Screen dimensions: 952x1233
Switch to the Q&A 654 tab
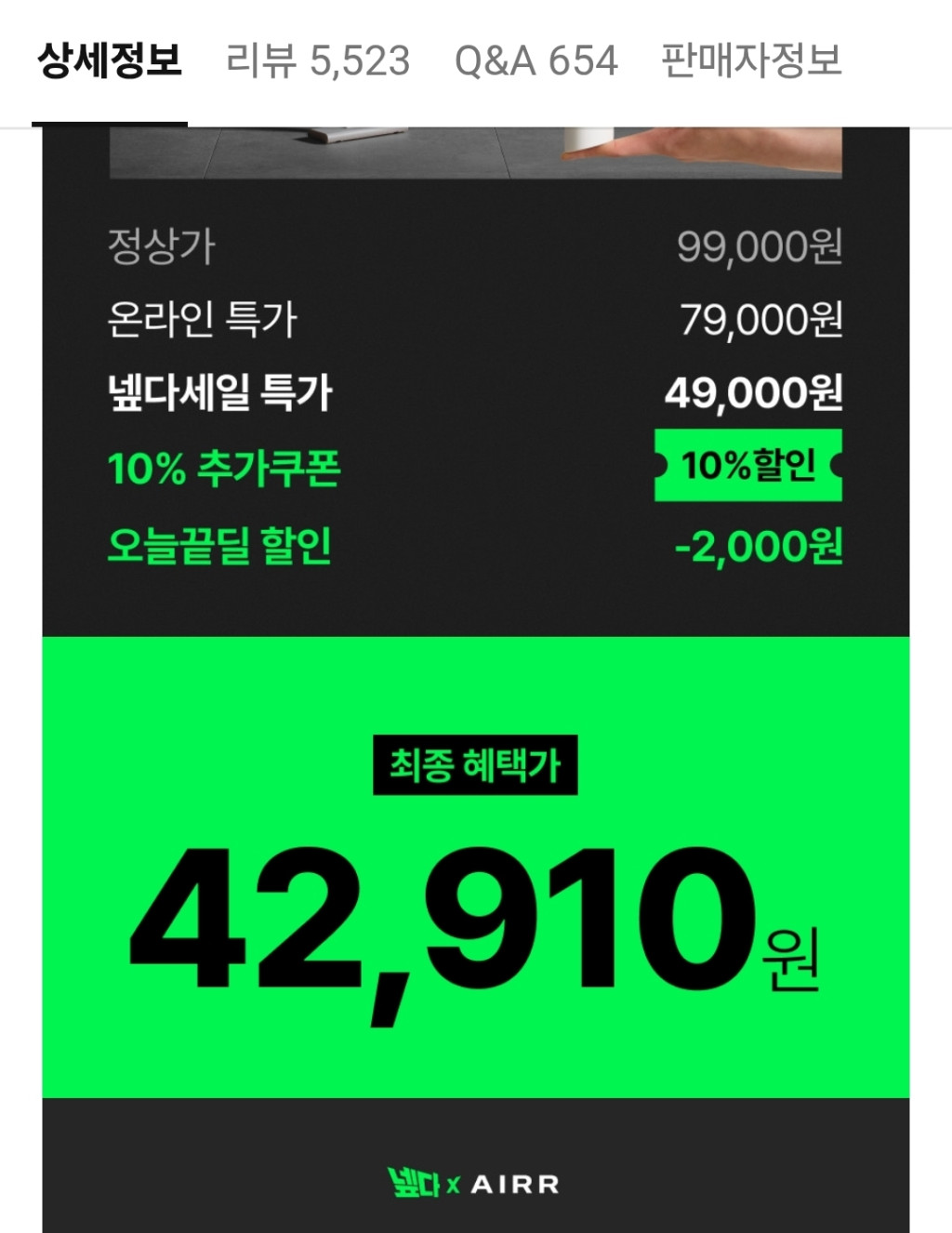535,61
